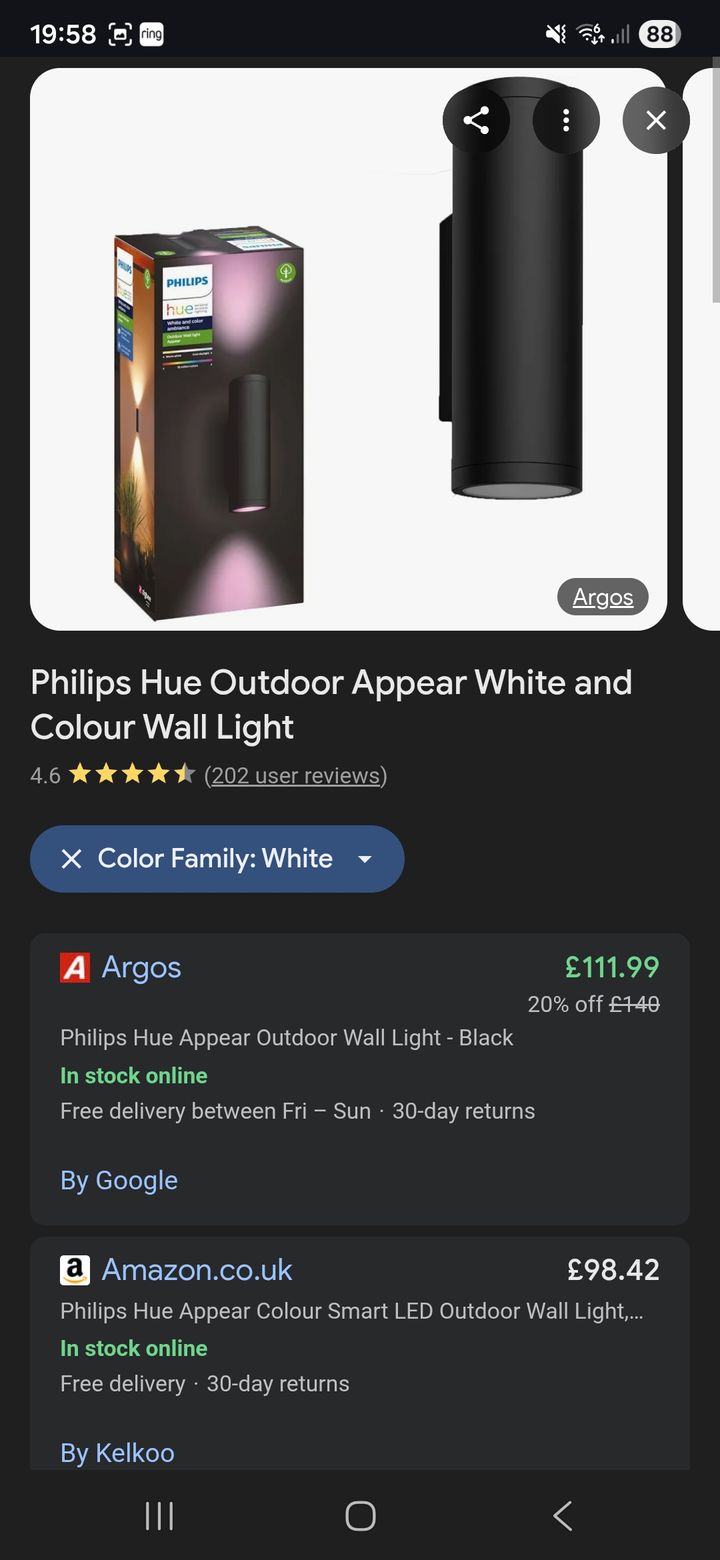Screen dimensions: 720x1560
Task: Close the product detail panel
Action: tap(656, 121)
